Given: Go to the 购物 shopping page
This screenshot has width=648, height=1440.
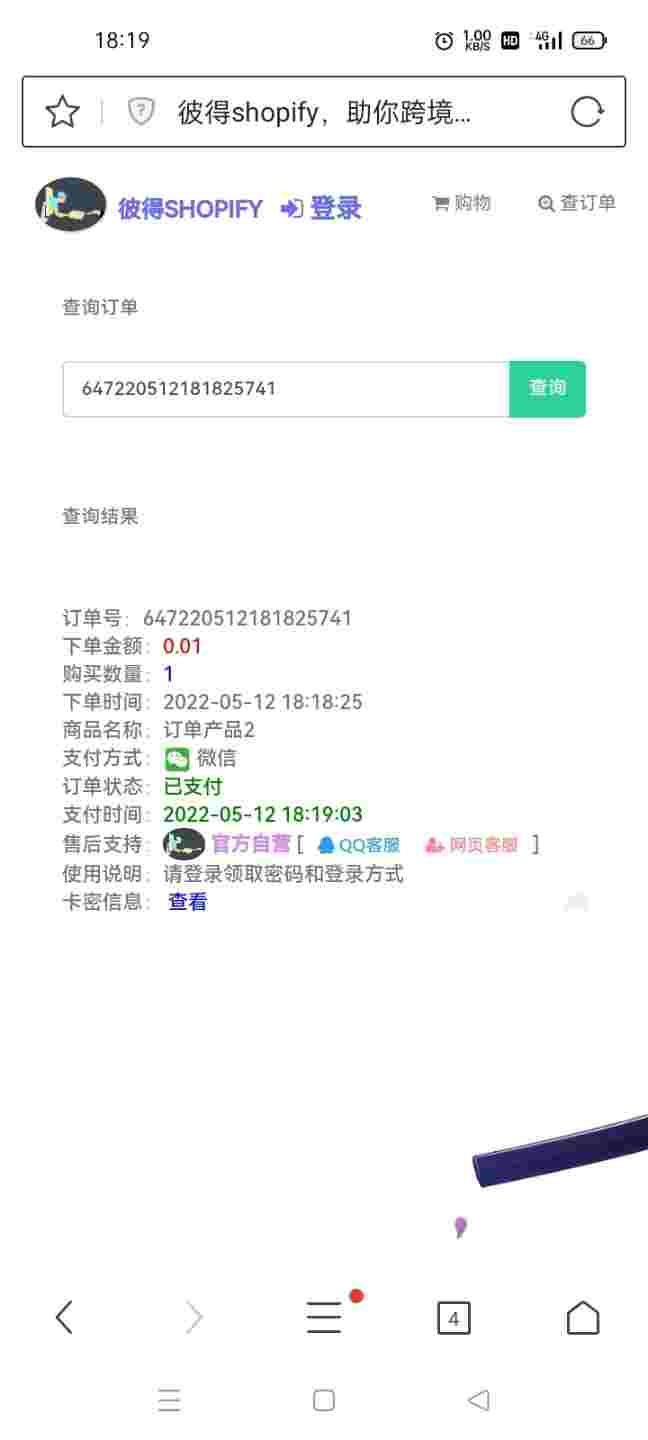Looking at the screenshot, I should click(462, 203).
